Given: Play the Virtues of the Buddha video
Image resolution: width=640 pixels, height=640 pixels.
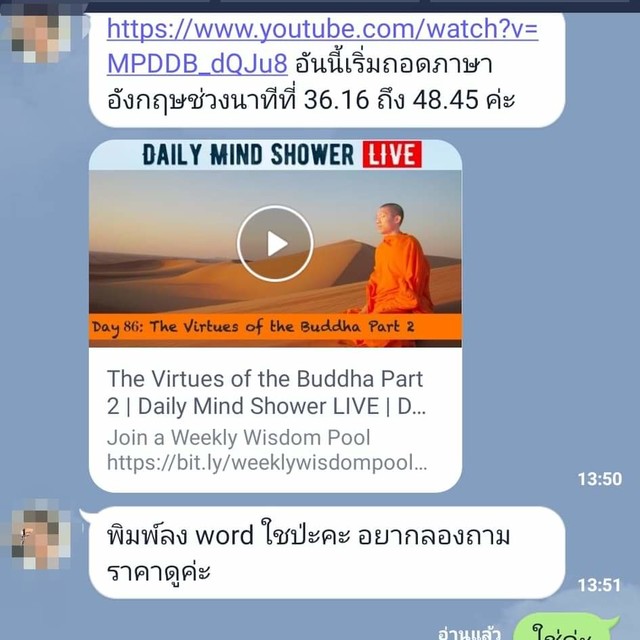Looking at the screenshot, I should (275, 243).
